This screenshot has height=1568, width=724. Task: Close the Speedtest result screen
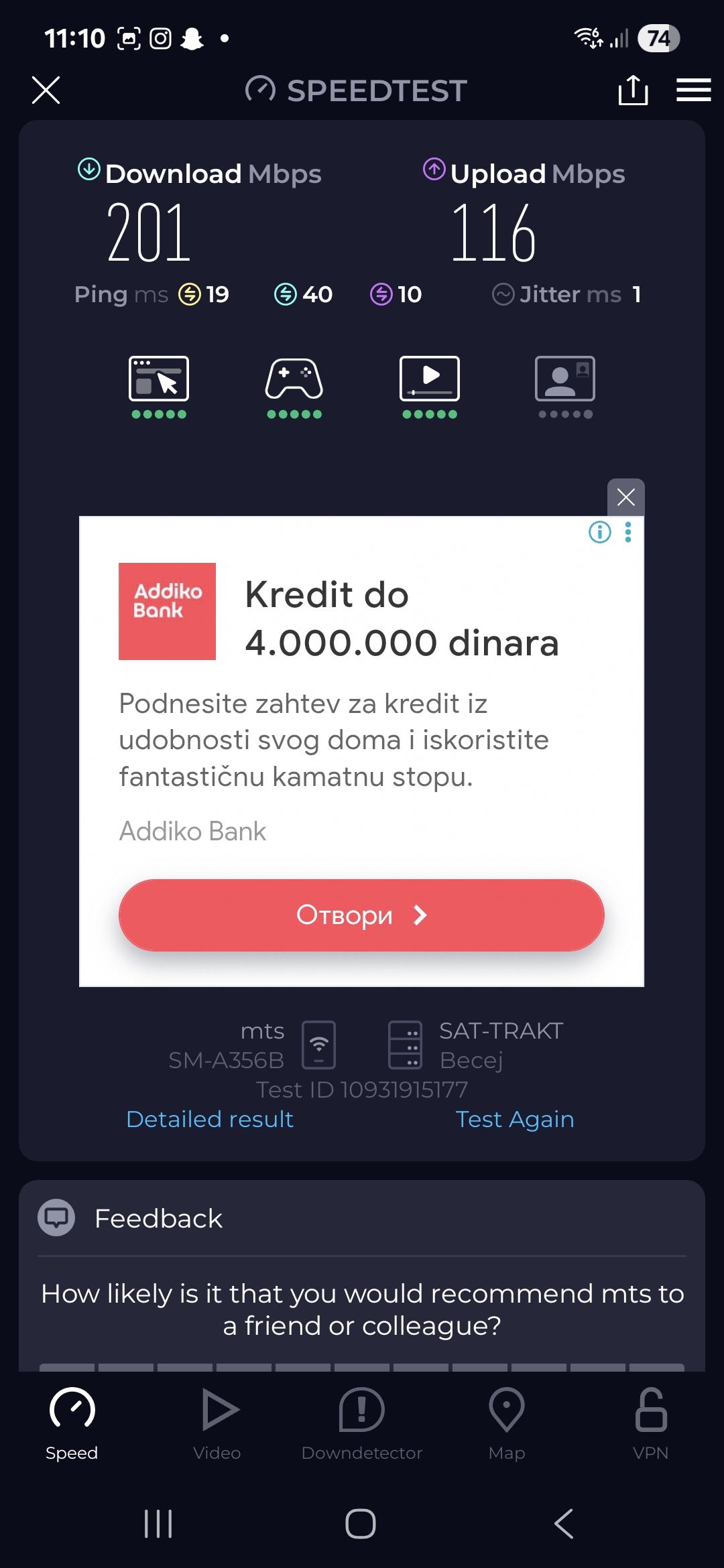tap(46, 90)
